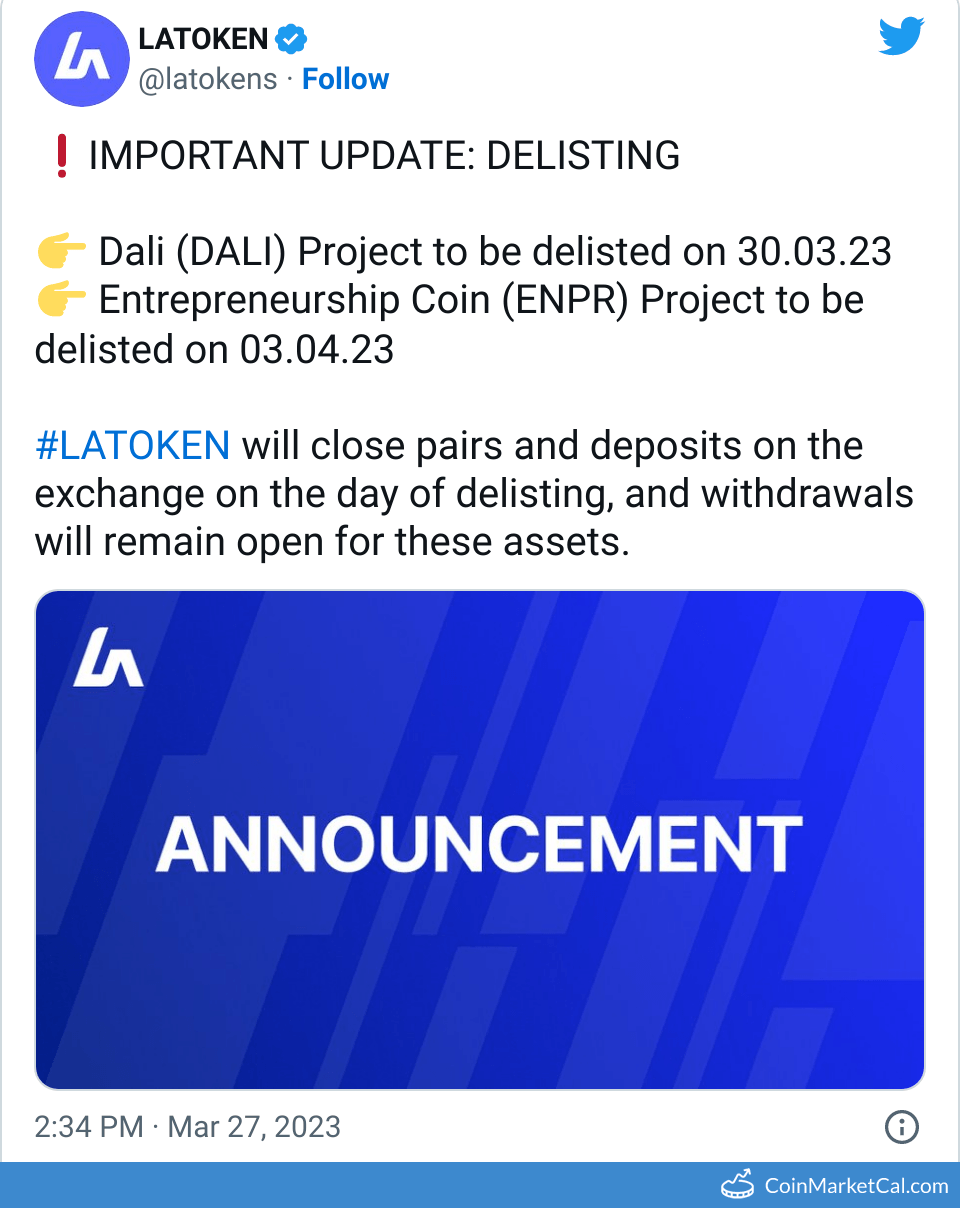This screenshot has height=1208, width=960.
Task: Open the @latokens handle
Action: (x=208, y=79)
